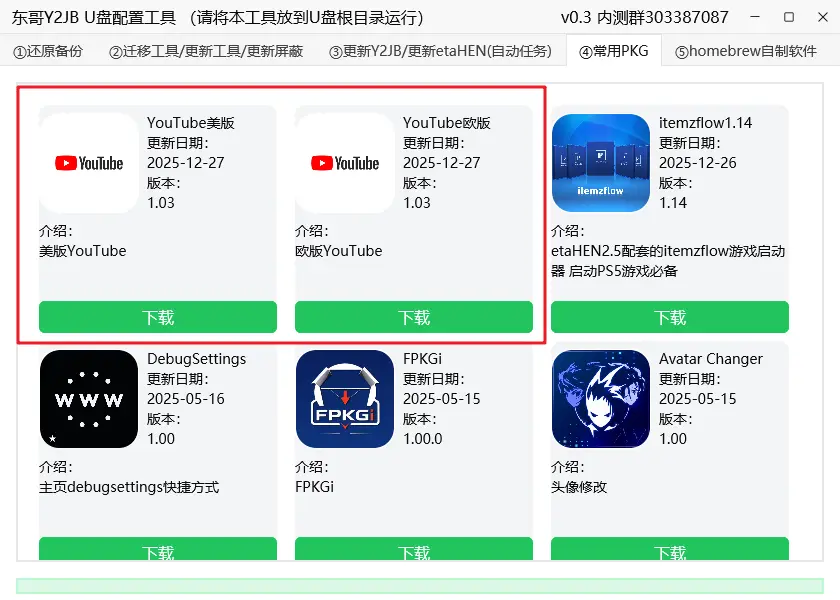Switch to the ⑤homebrew自制软件 tab
The image size is (840, 600).
(x=746, y=51)
